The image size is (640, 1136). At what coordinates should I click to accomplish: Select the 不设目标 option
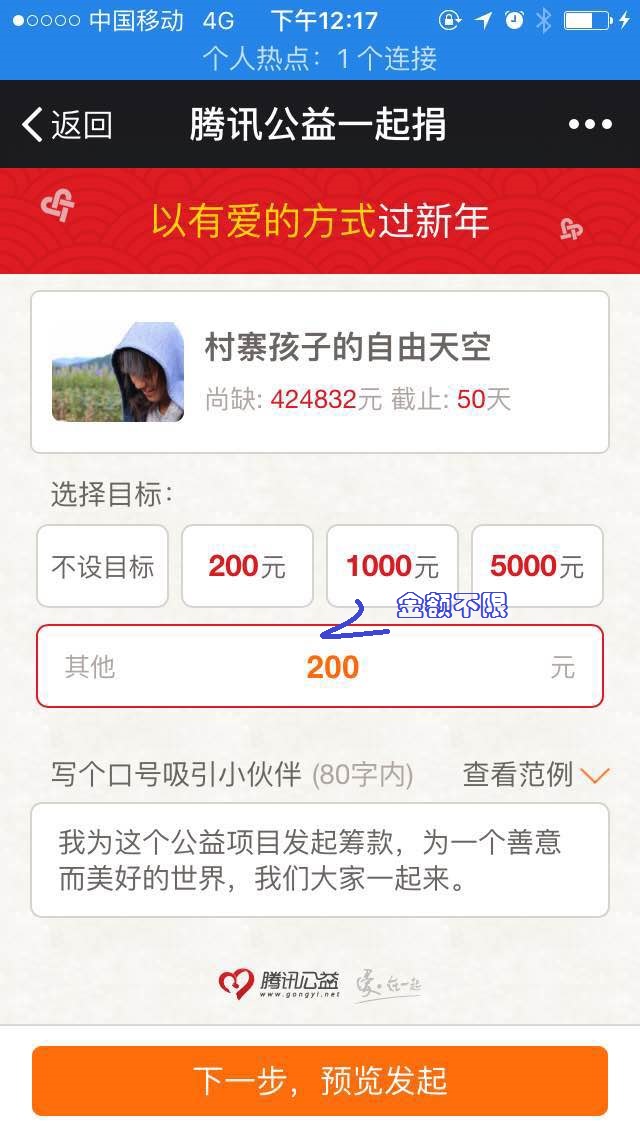[x=102, y=567]
